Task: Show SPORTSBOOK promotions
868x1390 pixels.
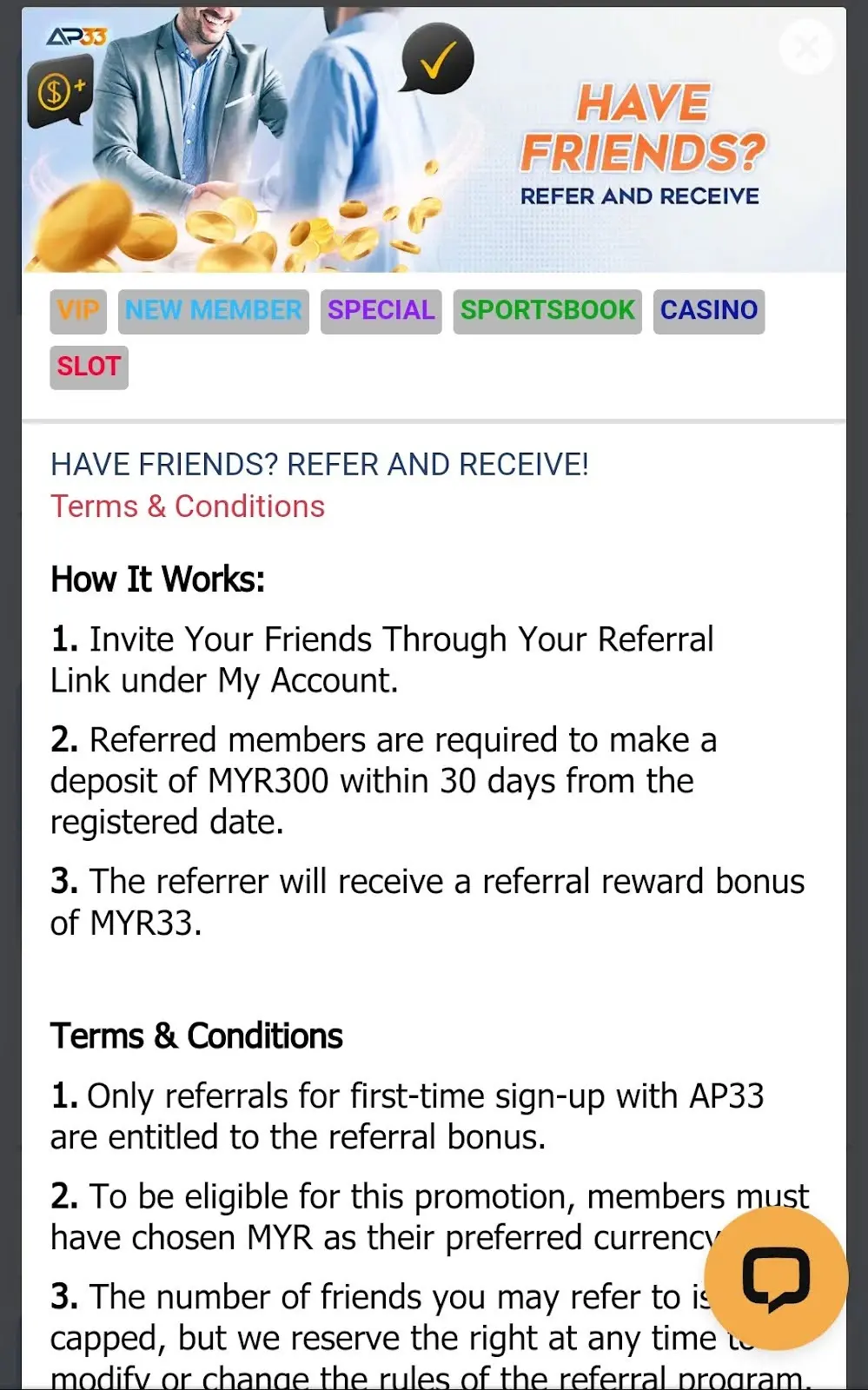Action: click(x=547, y=311)
